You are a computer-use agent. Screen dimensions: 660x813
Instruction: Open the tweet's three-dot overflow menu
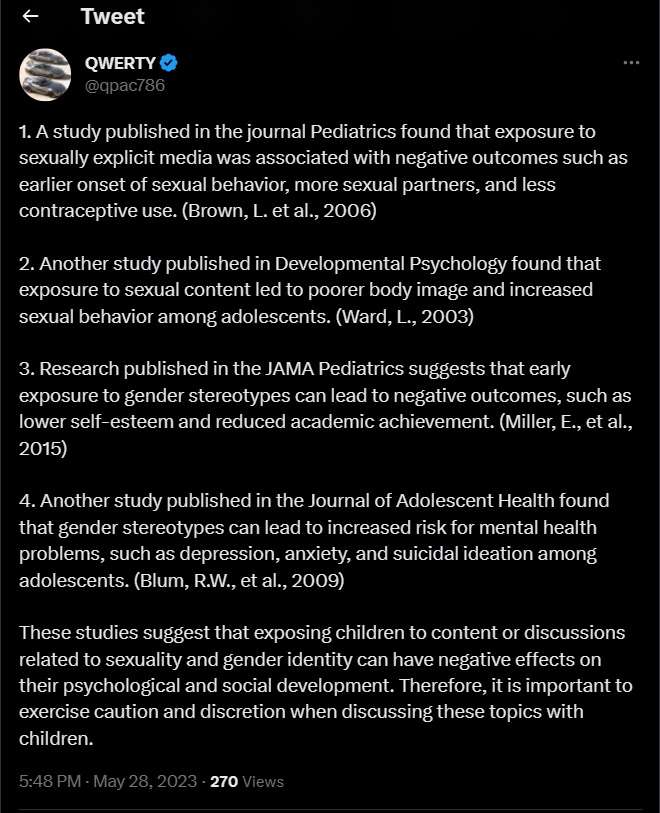click(630, 62)
